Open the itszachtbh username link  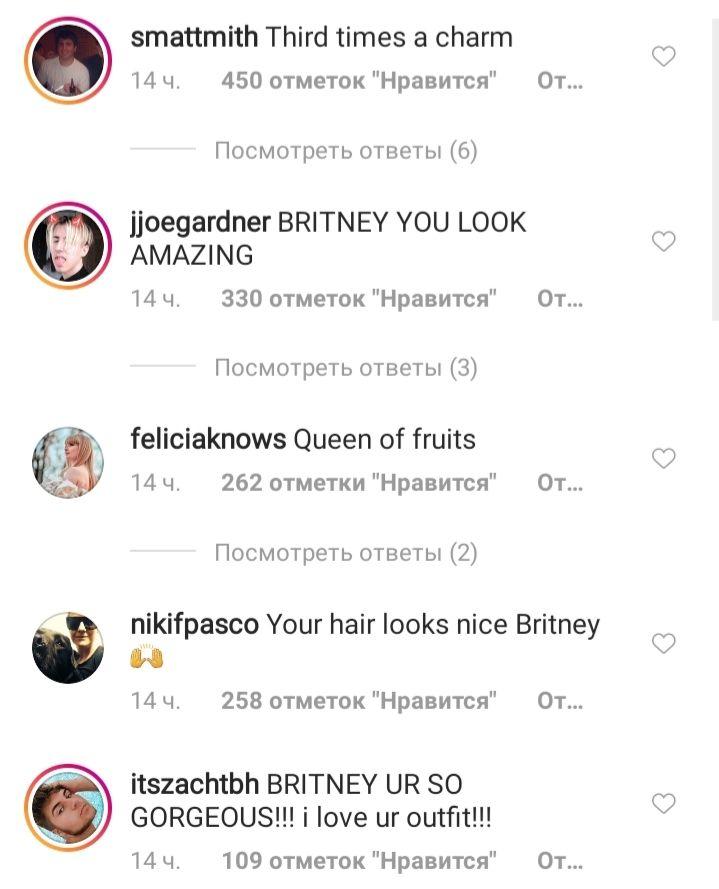pyautogui.click(x=195, y=784)
